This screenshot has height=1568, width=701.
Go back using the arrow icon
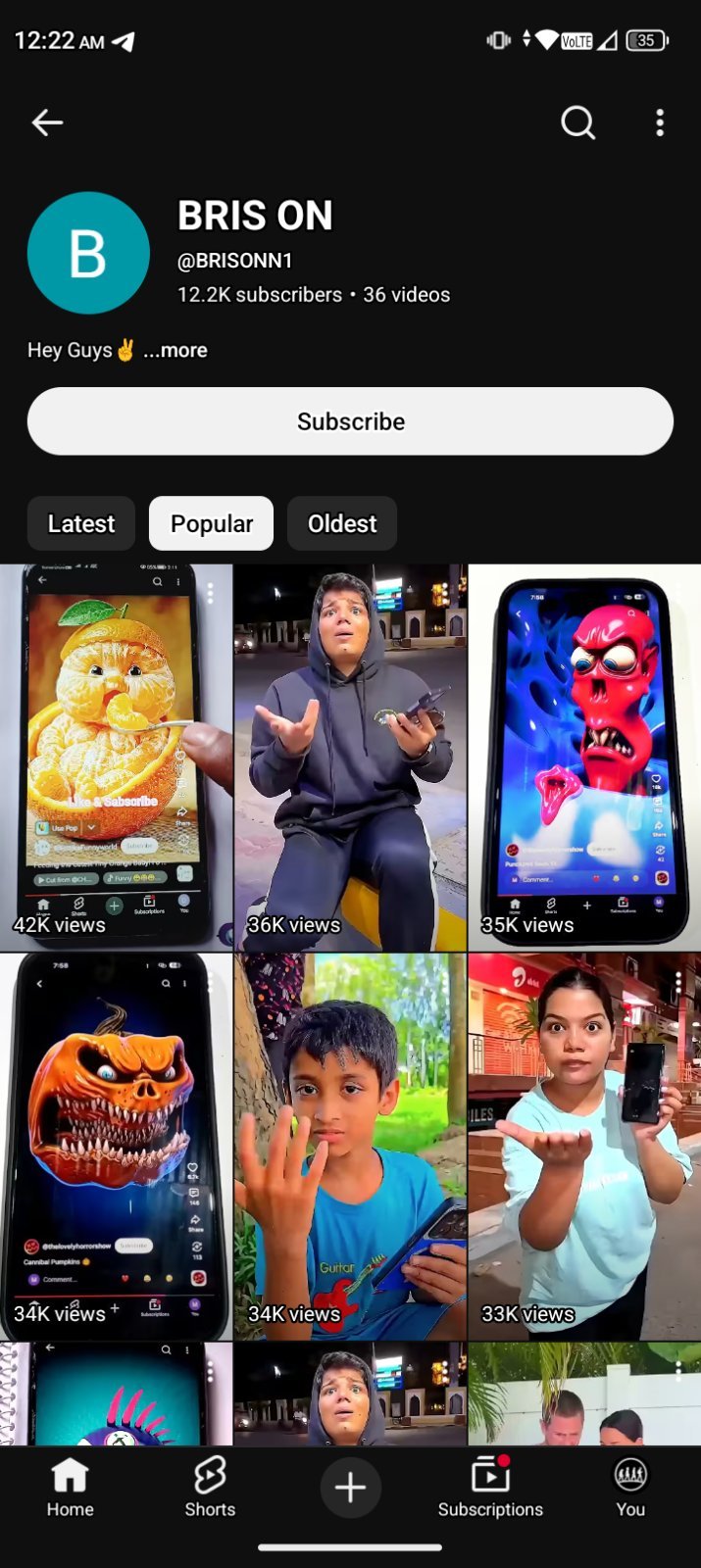(x=47, y=122)
